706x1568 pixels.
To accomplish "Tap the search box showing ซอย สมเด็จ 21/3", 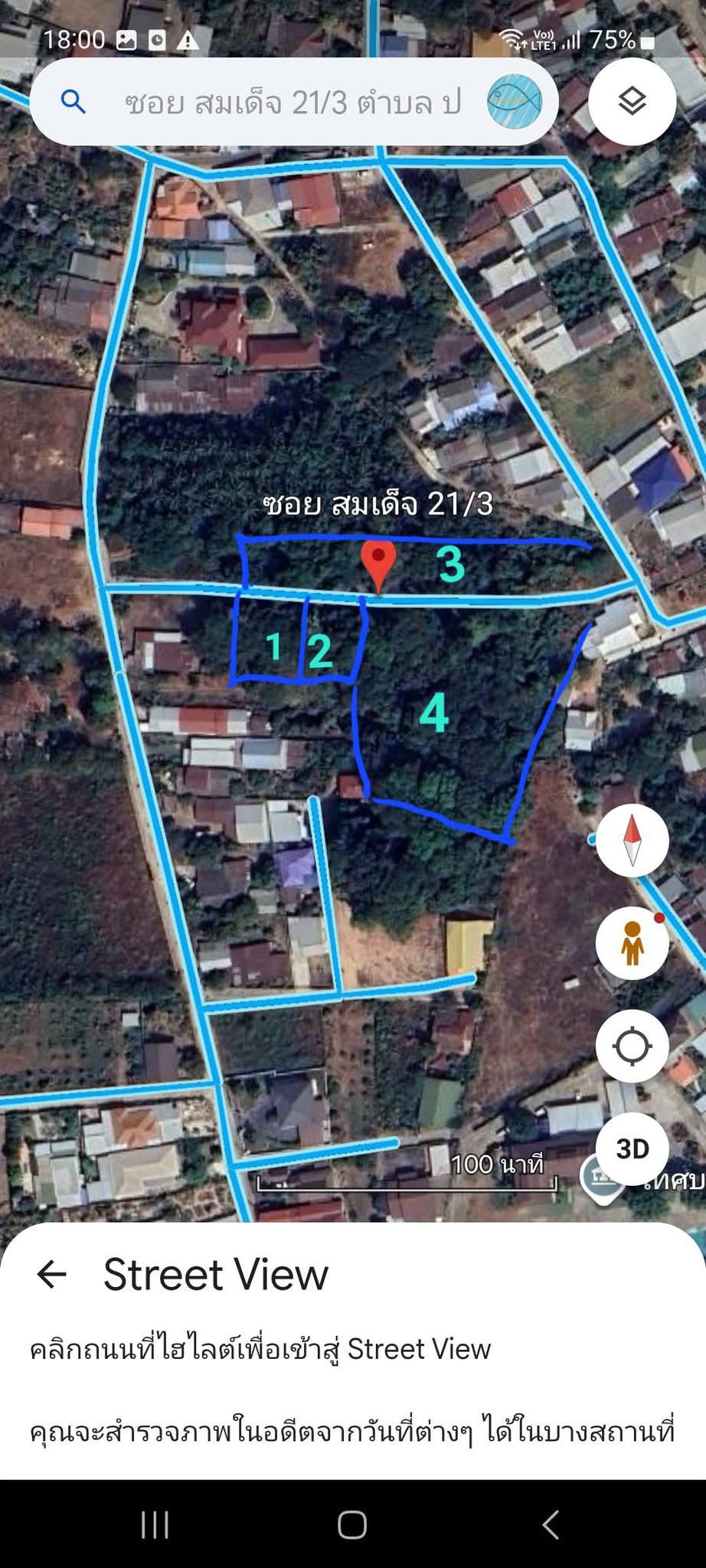I will pyautogui.click(x=291, y=102).
